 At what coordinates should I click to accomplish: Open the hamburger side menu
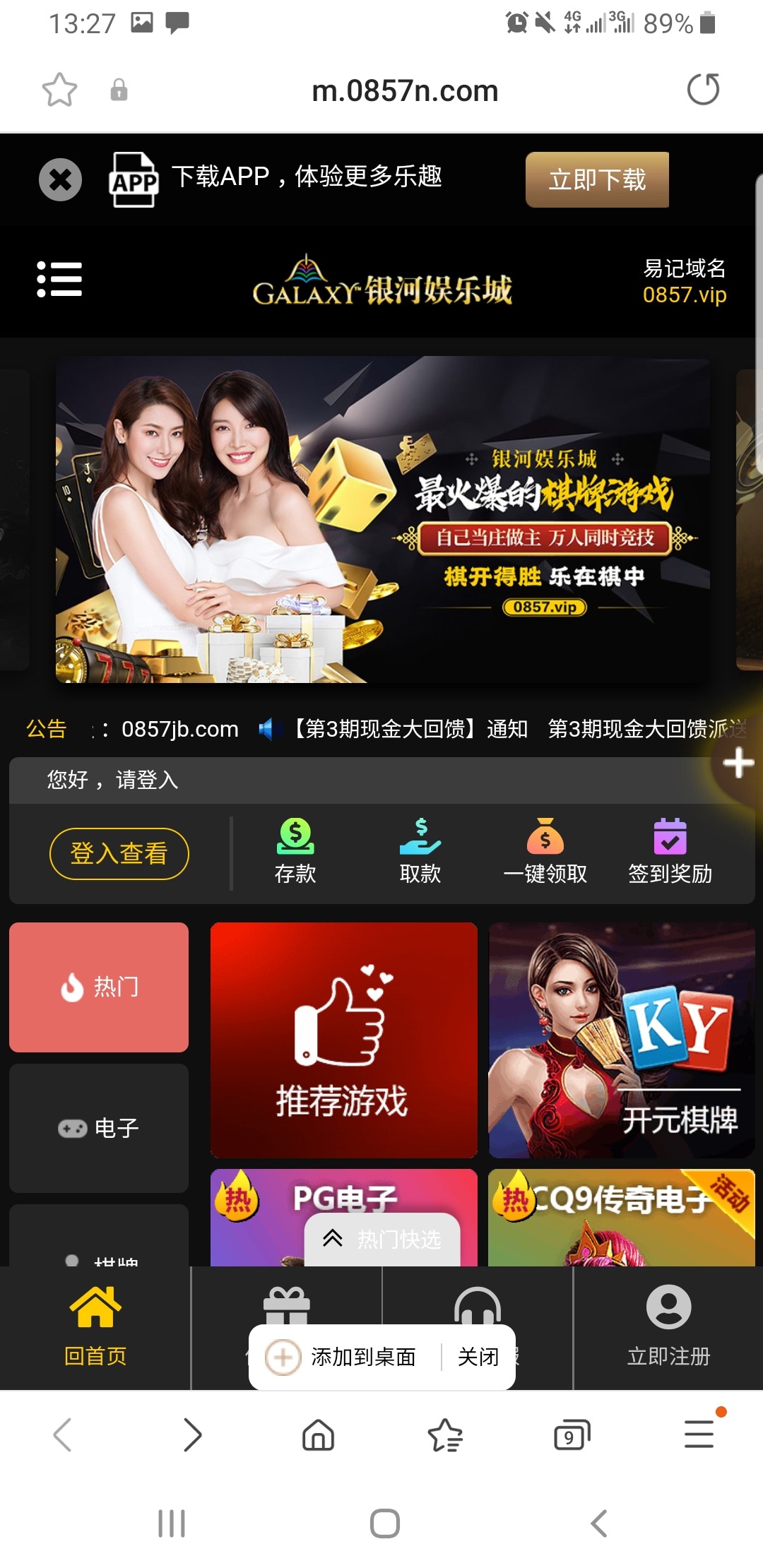pos(59,280)
